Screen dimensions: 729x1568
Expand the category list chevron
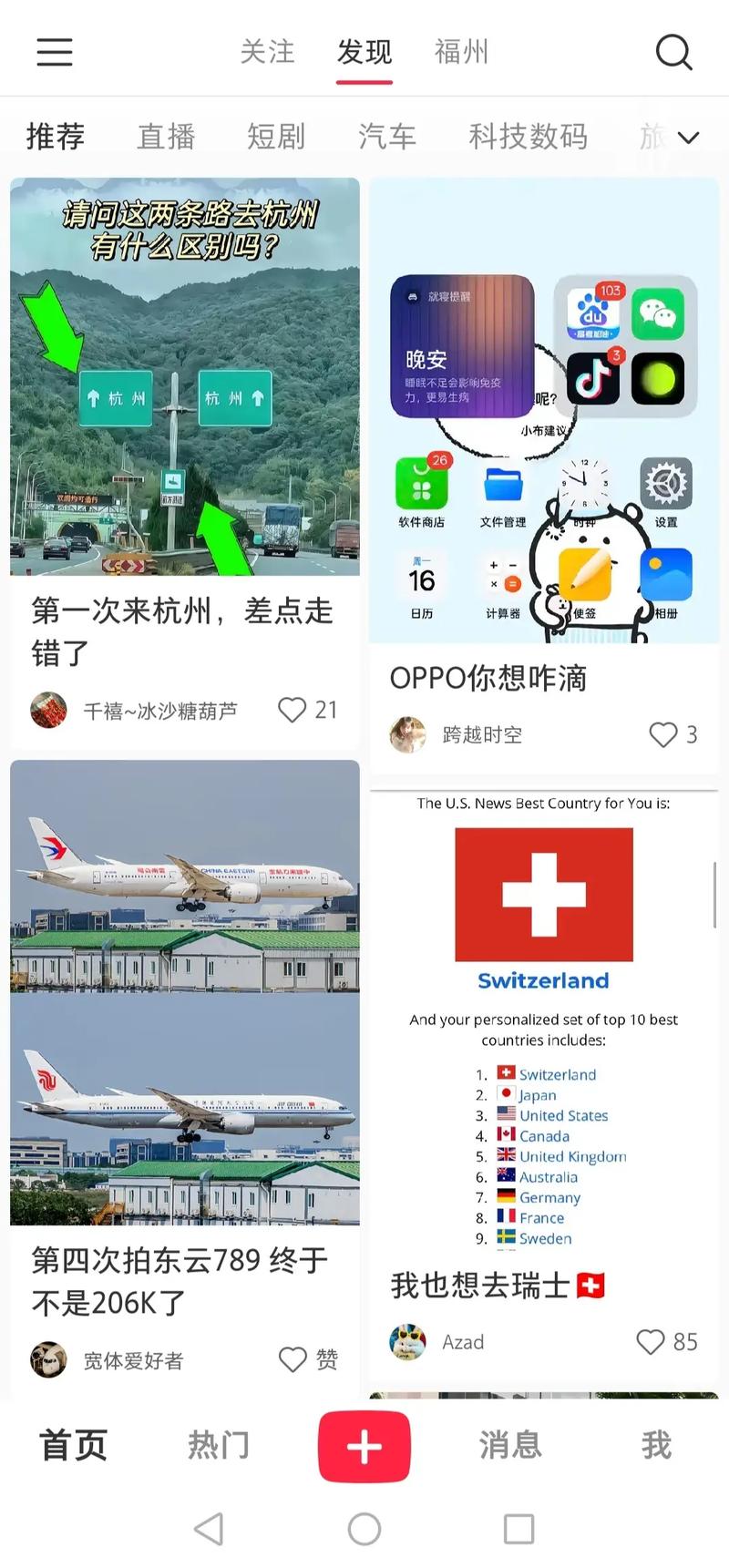pos(689,138)
